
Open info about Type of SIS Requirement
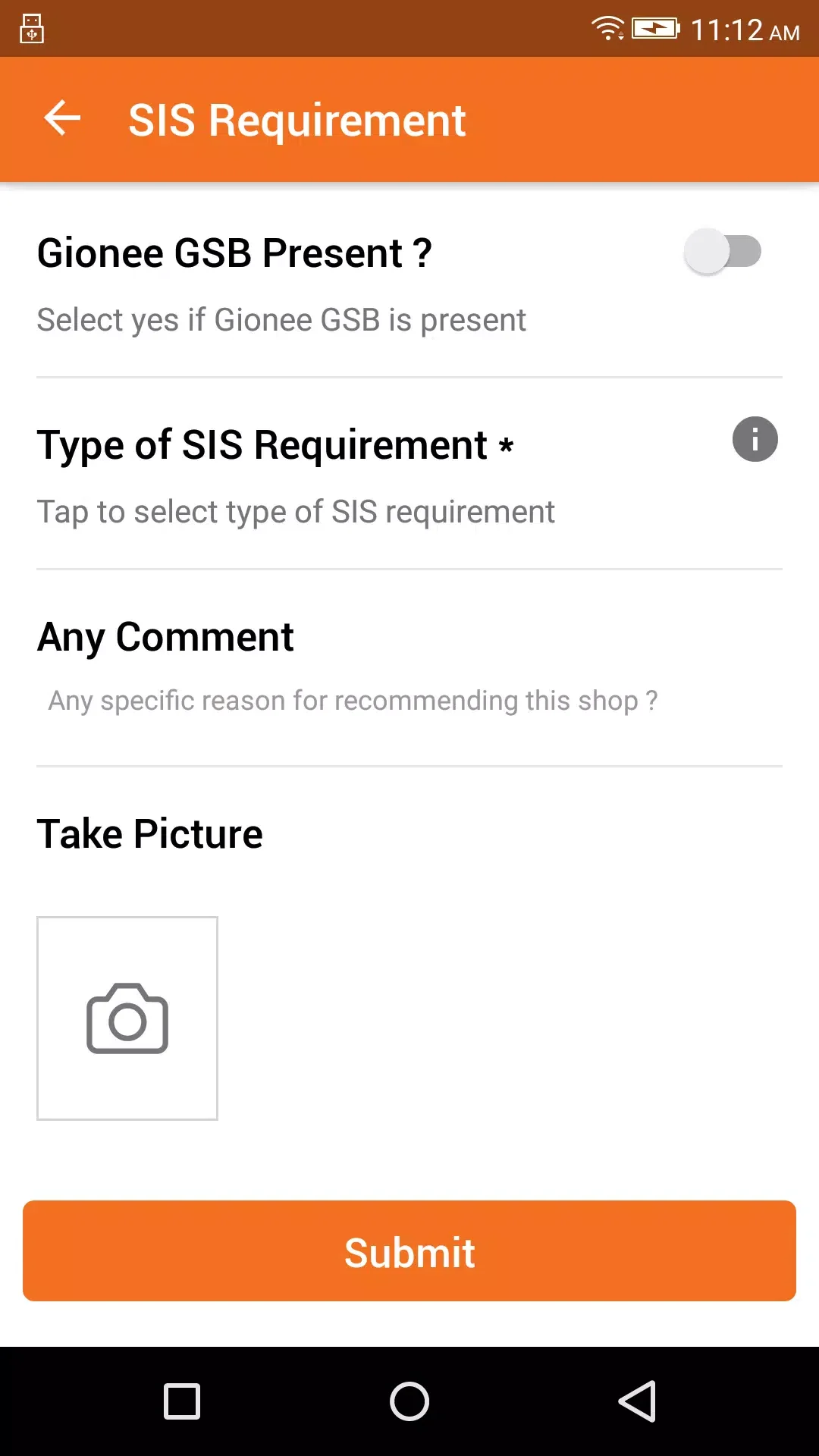[755, 439]
